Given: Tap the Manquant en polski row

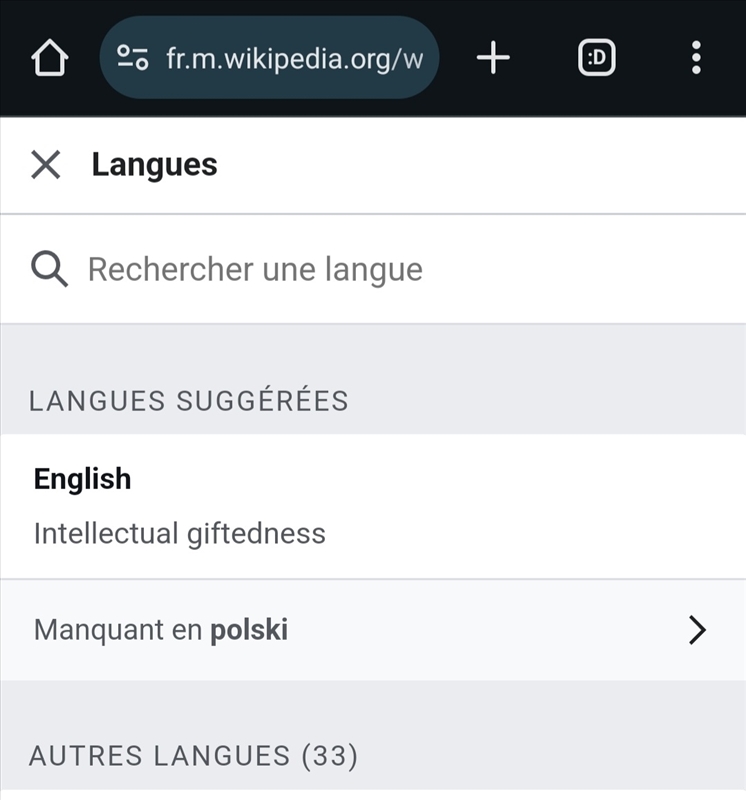Looking at the screenshot, I should coord(160,630).
